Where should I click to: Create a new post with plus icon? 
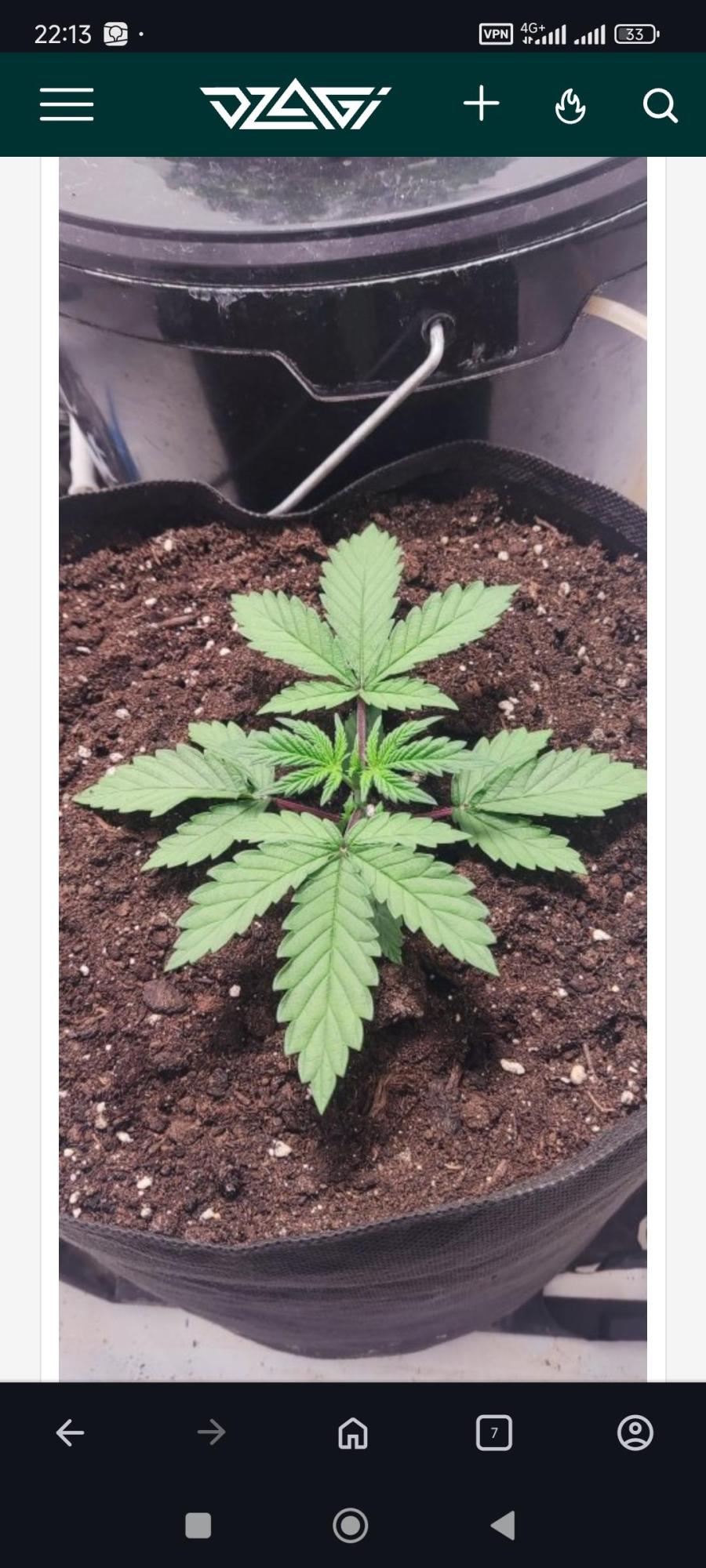[481, 104]
